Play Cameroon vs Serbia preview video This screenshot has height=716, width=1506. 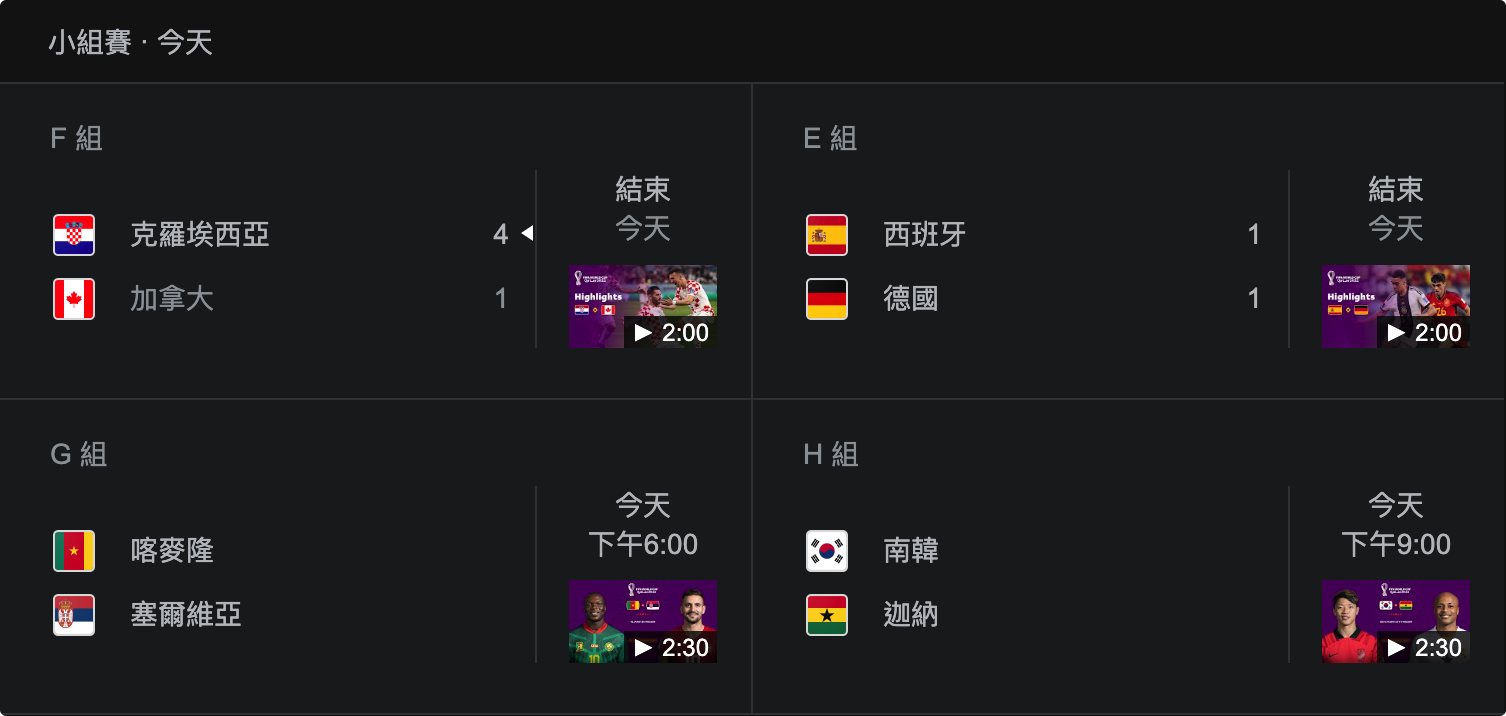642,621
